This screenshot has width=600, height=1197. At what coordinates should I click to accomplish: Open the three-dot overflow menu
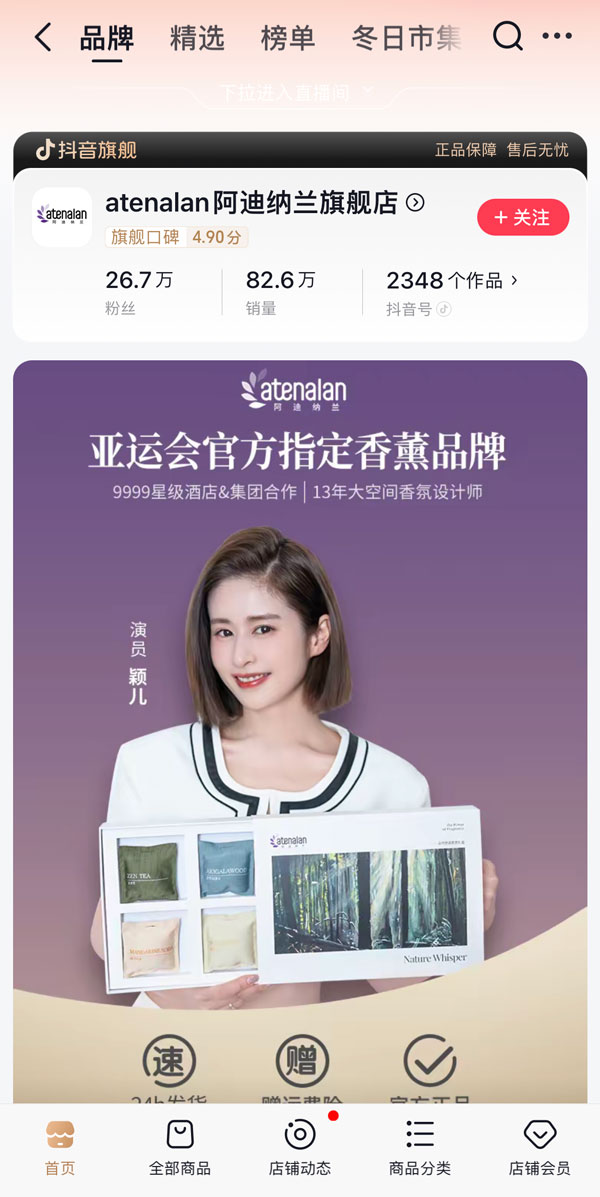click(x=557, y=37)
